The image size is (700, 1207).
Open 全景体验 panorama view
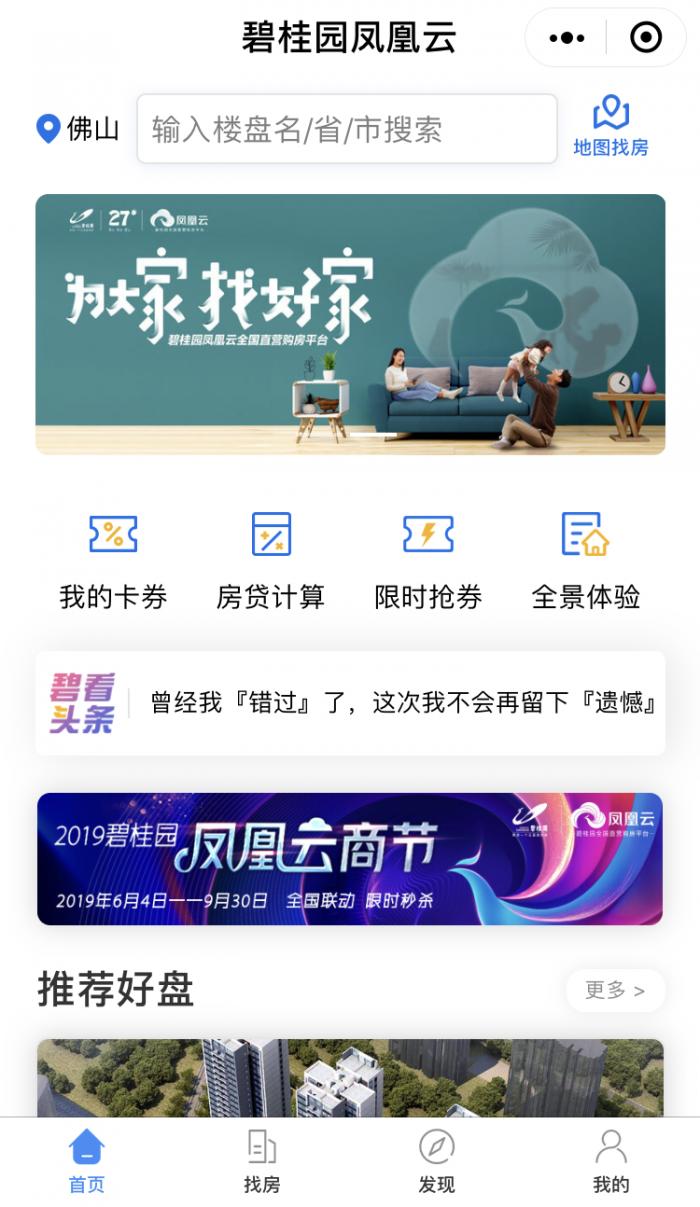point(585,561)
